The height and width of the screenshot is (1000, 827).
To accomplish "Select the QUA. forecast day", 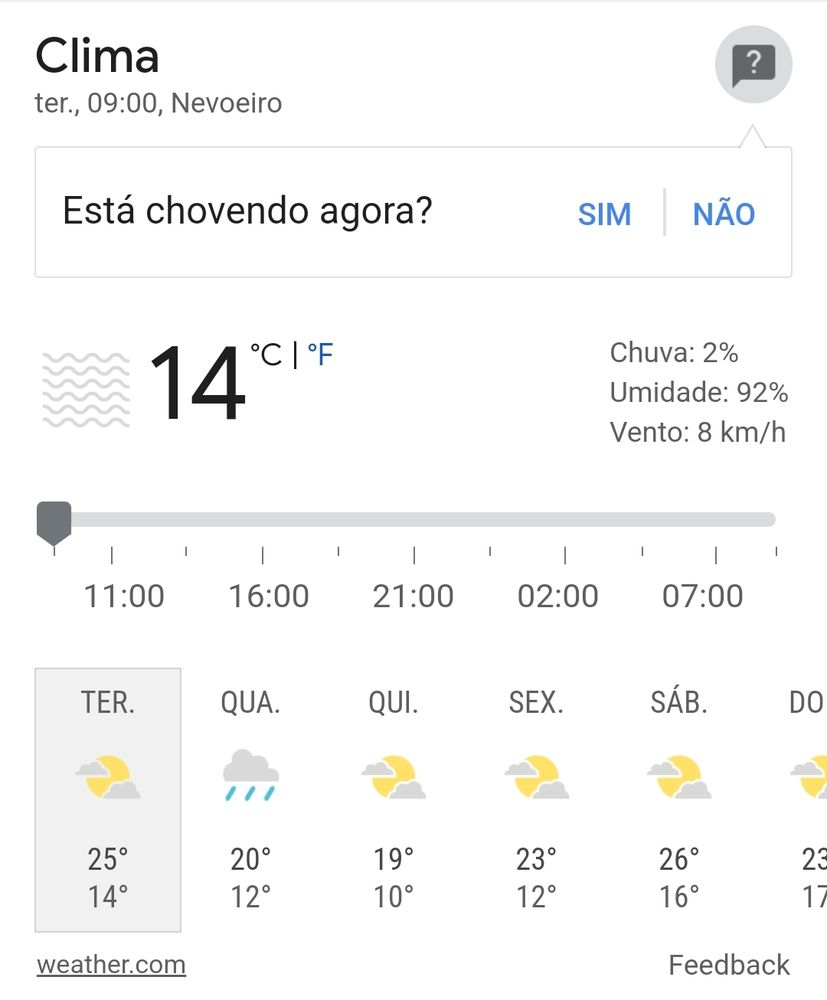I will [x=250, y=799].
